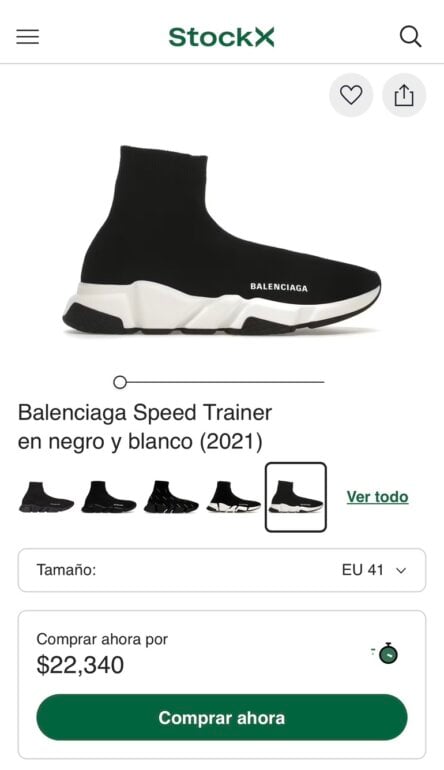Screen dimensions: 444x770
Task: Select the fourth black-white sole variant
Action: pos(233,497)
